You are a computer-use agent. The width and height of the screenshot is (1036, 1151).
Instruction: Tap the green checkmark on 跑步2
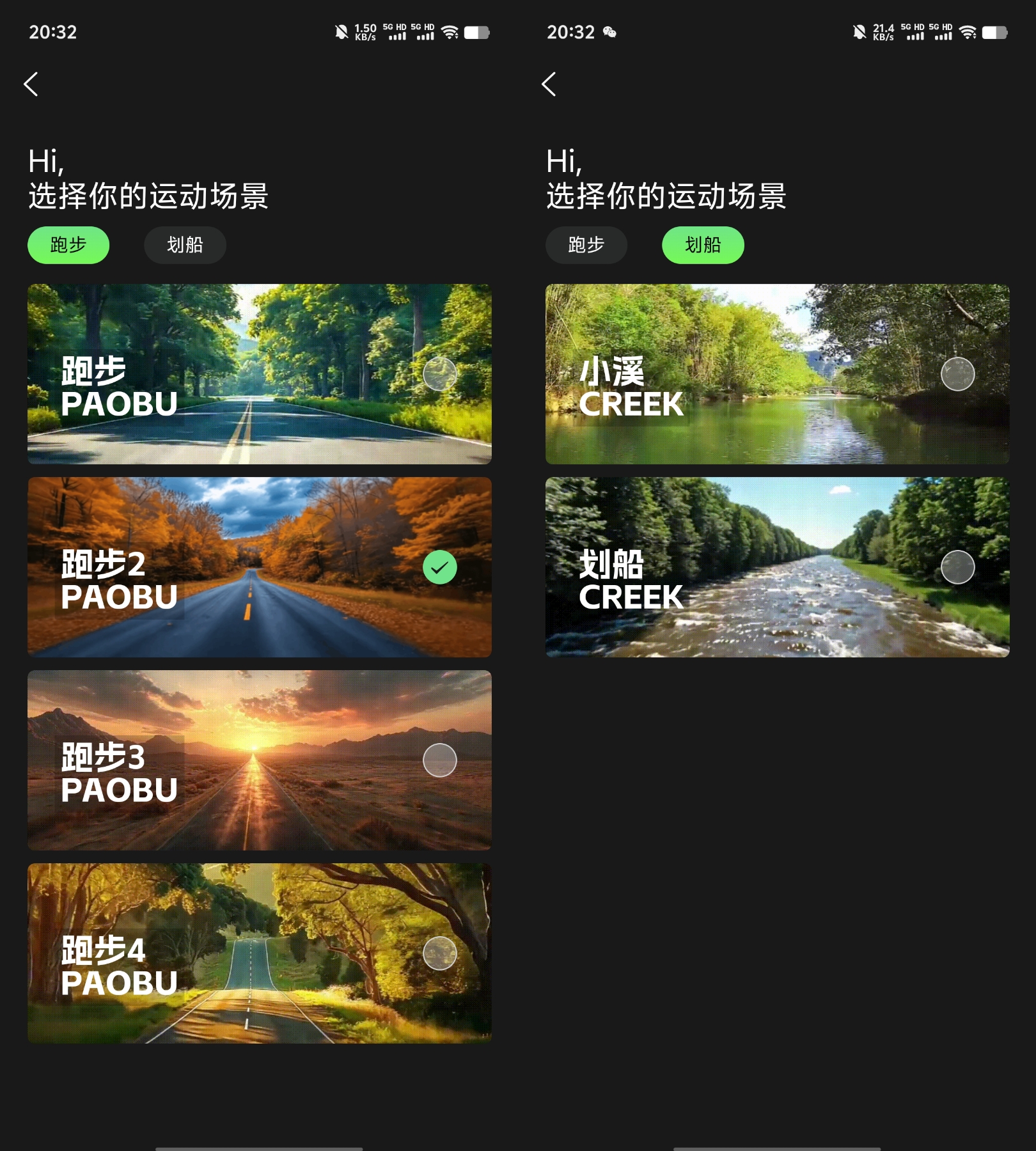(440, 567)
